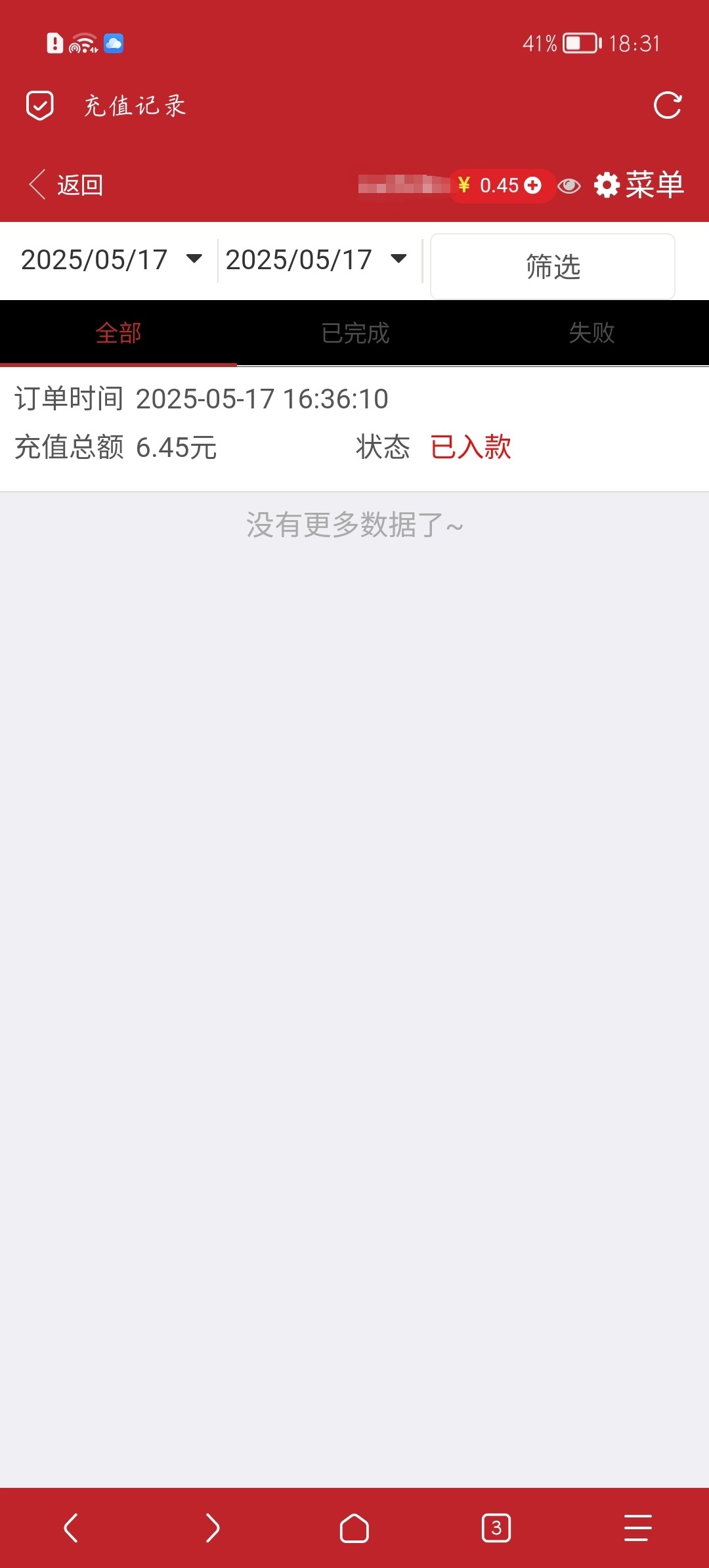Viewport: 709px width, 1568px height.
Task: View the 3 open browser tabs
Action: tap(496, 1528)
